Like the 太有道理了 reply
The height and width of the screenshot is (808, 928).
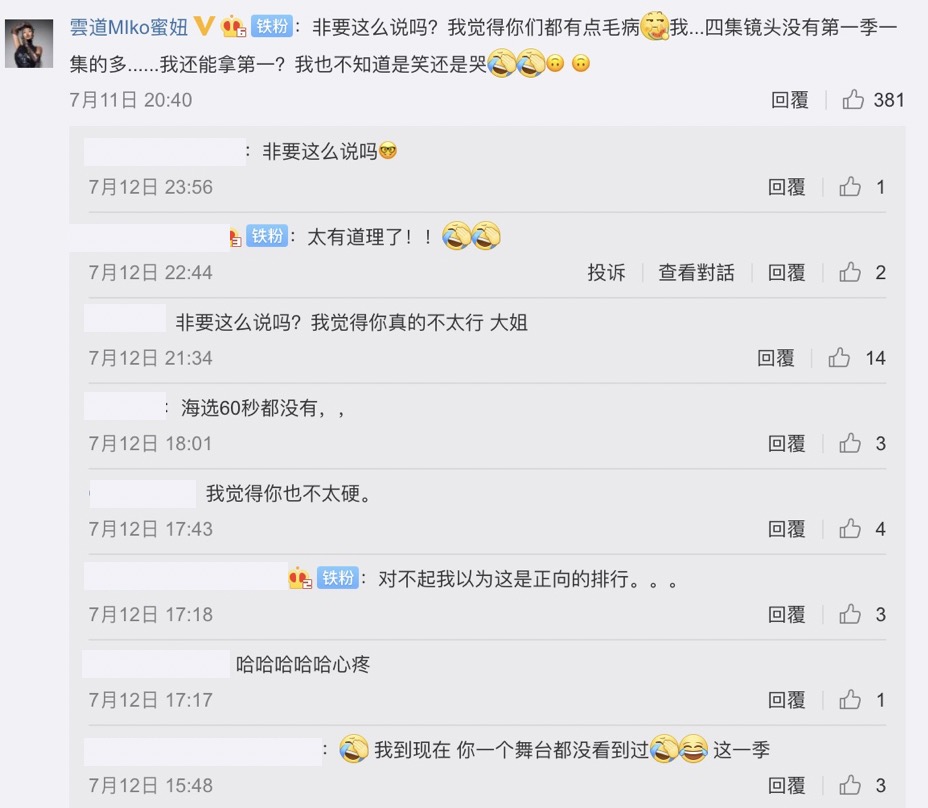tap(850, 272)
